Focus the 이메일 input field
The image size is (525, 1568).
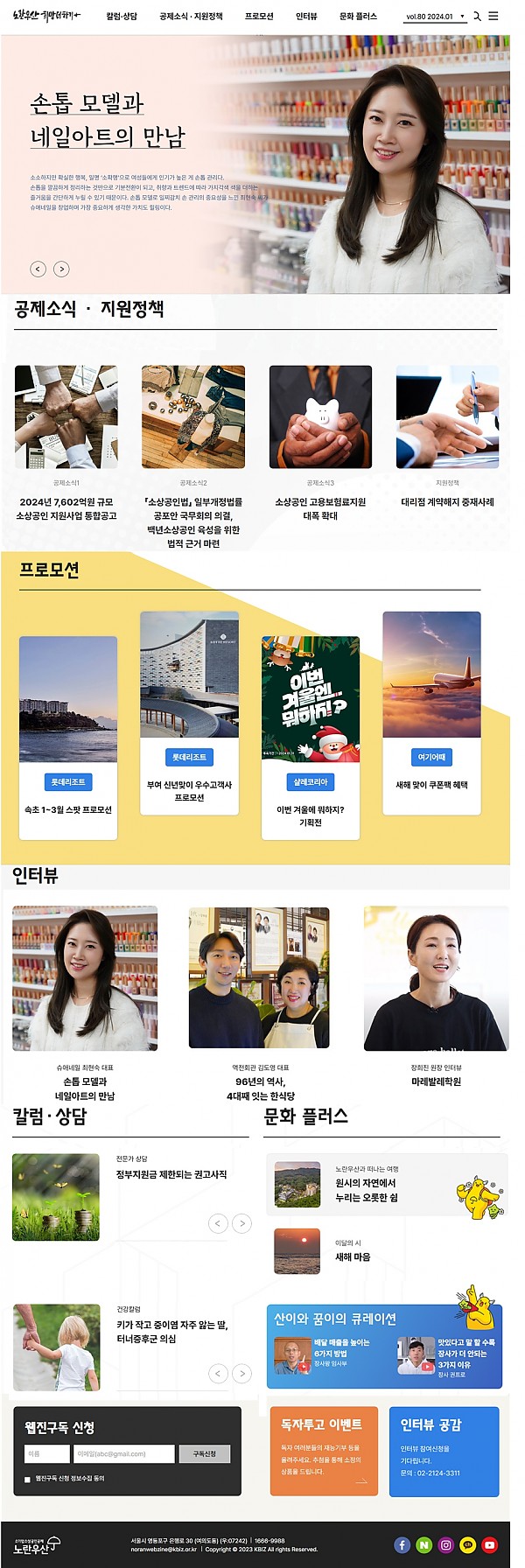point(123,1453)
